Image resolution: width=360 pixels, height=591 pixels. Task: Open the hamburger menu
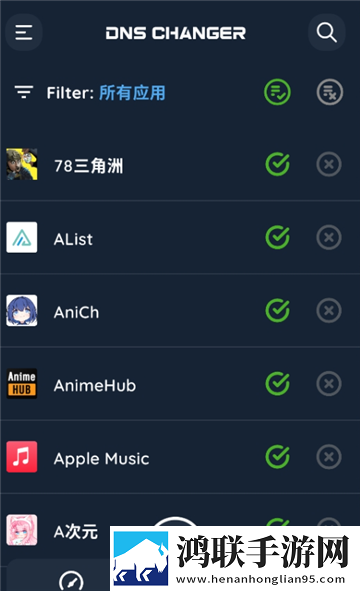pyautogui.click(x=23, y=32)
